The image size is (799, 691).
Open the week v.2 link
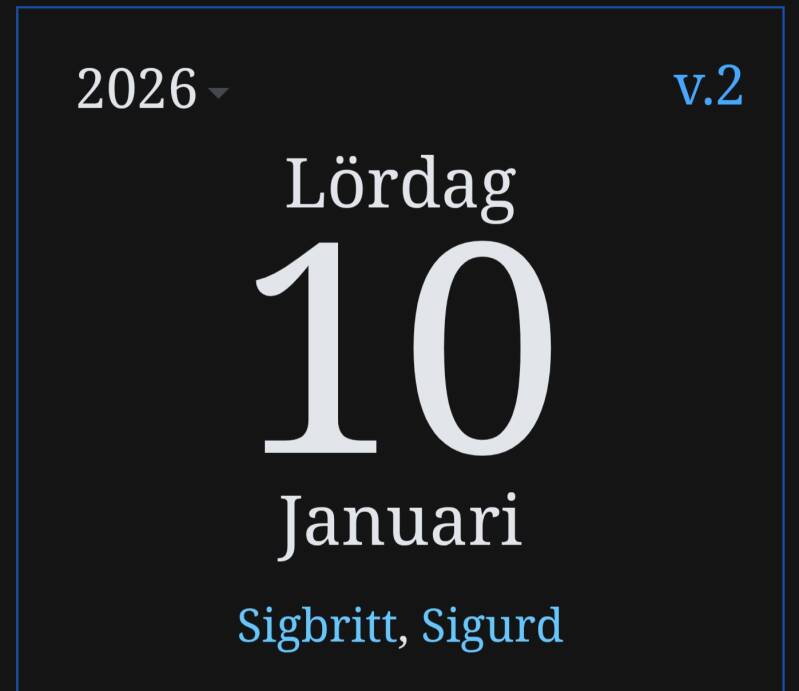coord(709,86)
